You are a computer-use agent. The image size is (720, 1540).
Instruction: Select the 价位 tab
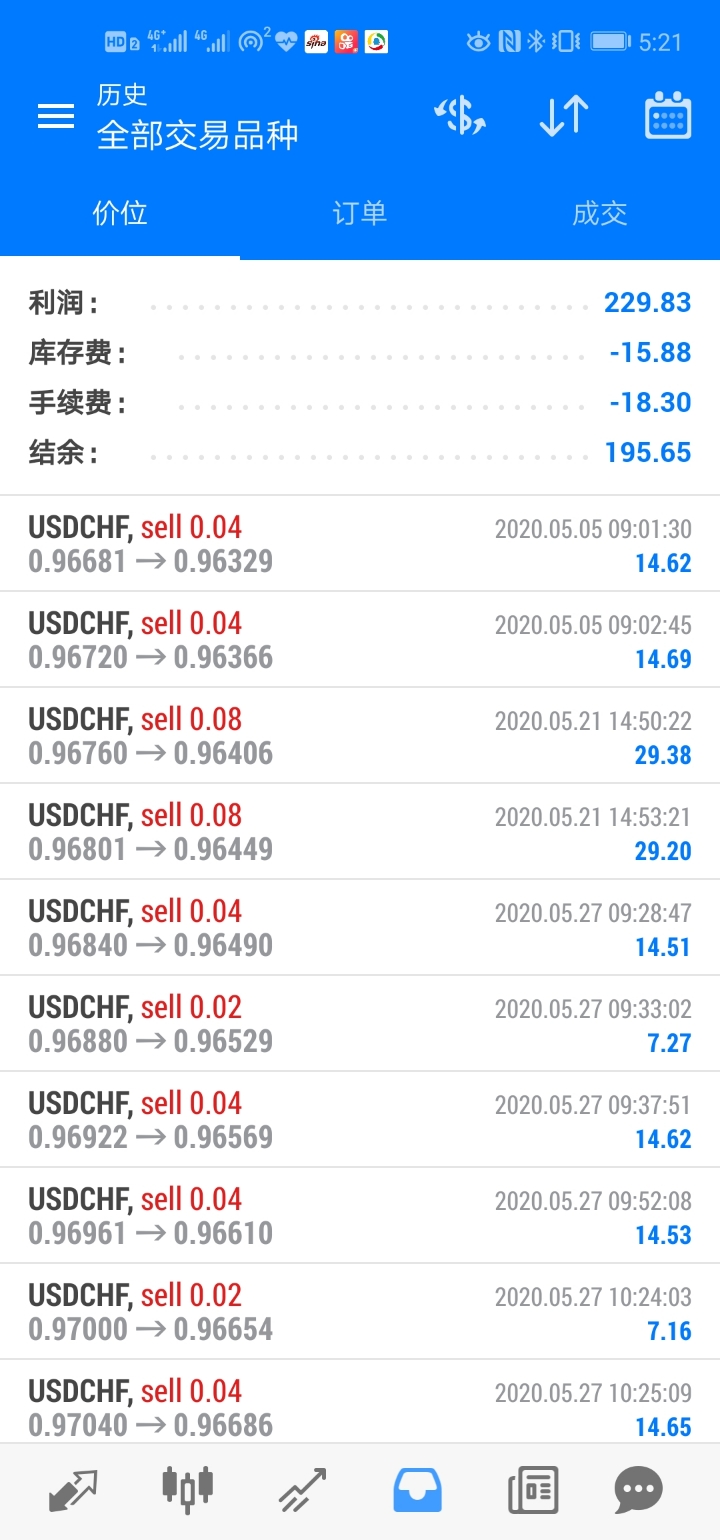(x=120, y=213)
